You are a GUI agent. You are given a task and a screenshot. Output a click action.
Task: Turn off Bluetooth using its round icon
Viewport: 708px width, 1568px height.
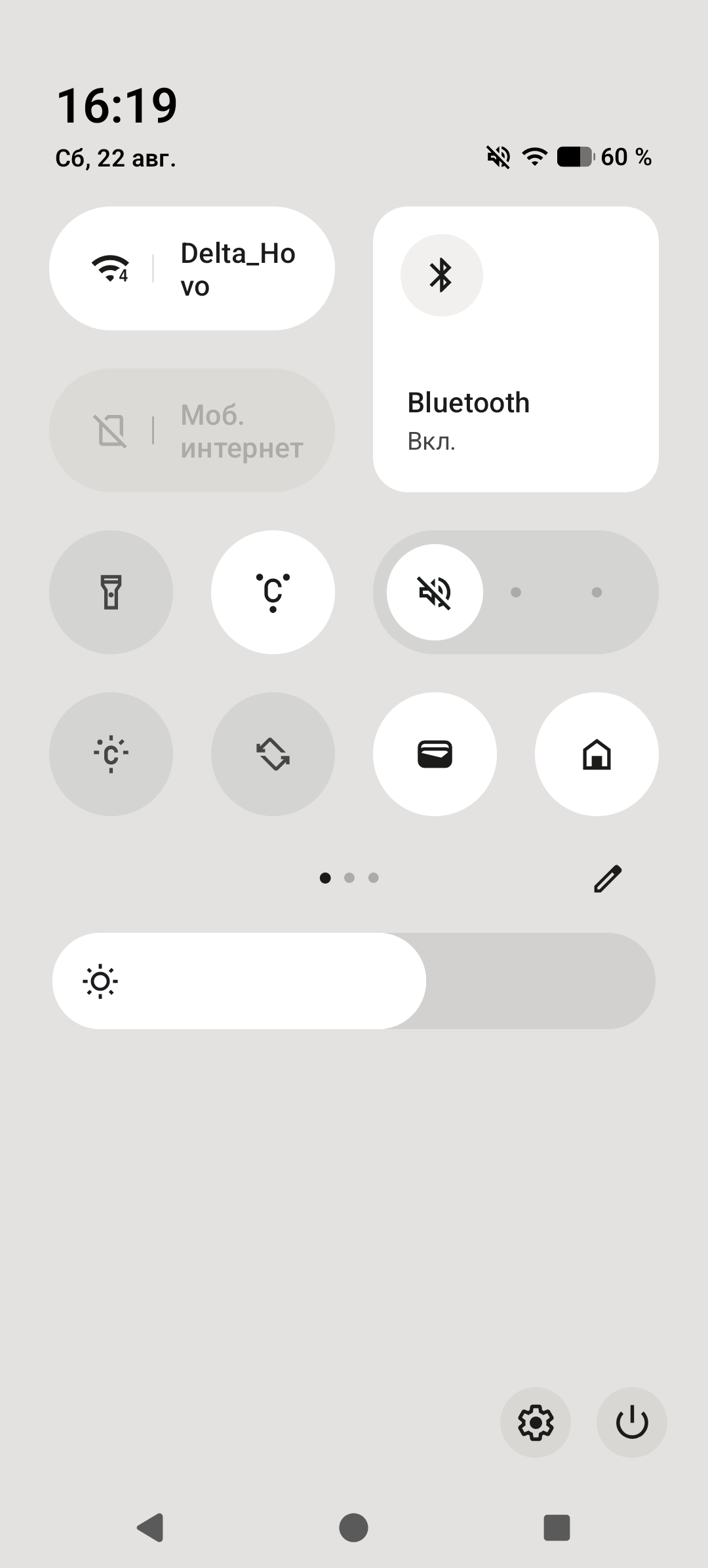click(441, 275)
